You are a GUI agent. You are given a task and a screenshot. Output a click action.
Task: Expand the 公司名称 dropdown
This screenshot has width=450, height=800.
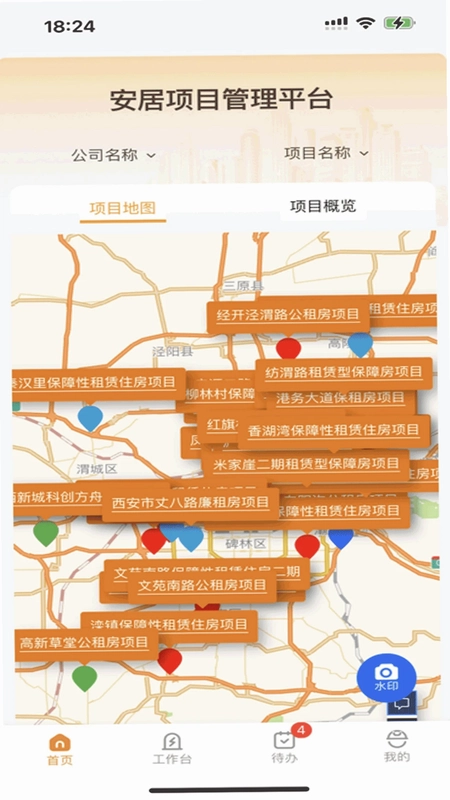click(113, 155)
